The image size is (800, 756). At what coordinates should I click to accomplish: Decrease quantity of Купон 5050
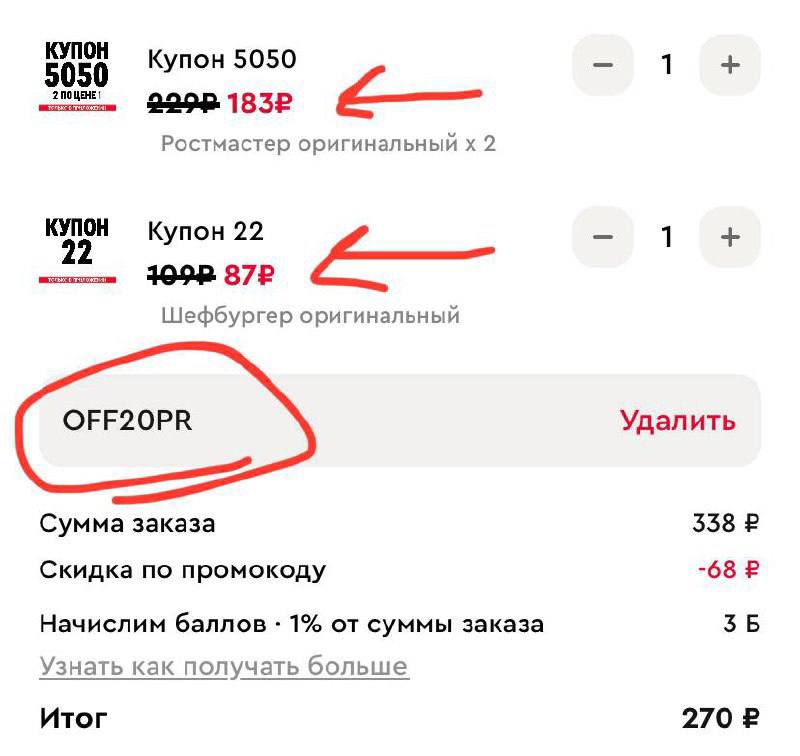[x=602, y=65]
